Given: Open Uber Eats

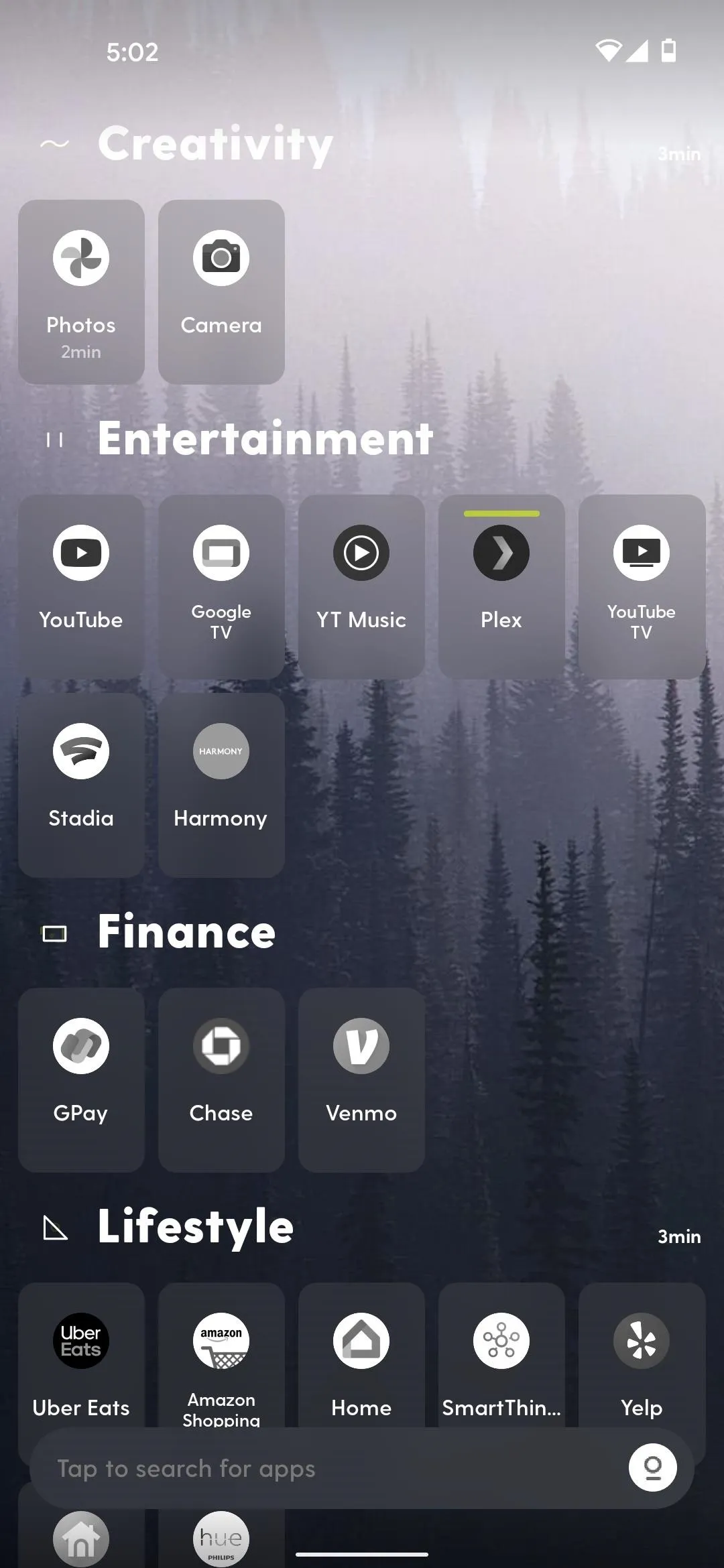Looking at the screenshot, I should coord(81,1360).
